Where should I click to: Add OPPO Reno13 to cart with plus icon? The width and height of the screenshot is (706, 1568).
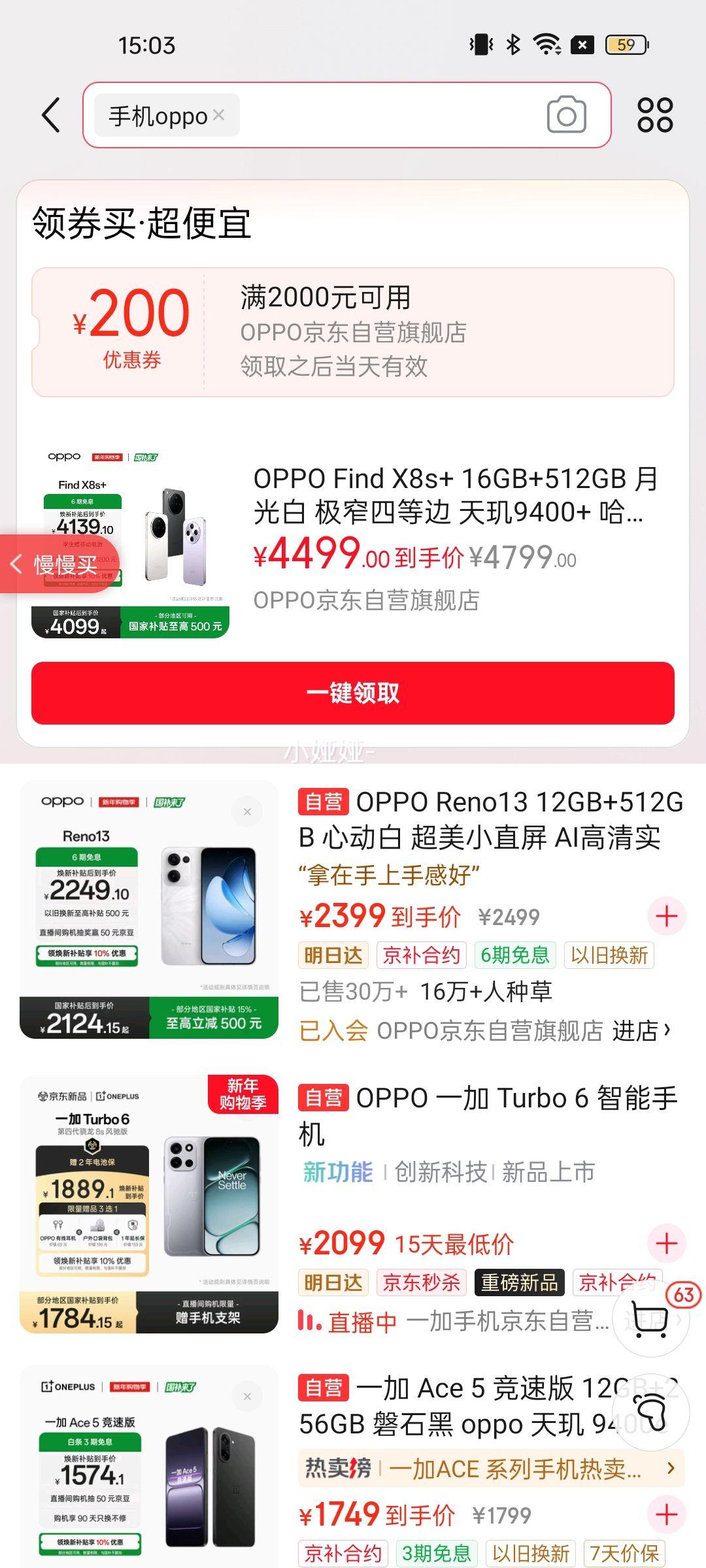click(665, 917)
